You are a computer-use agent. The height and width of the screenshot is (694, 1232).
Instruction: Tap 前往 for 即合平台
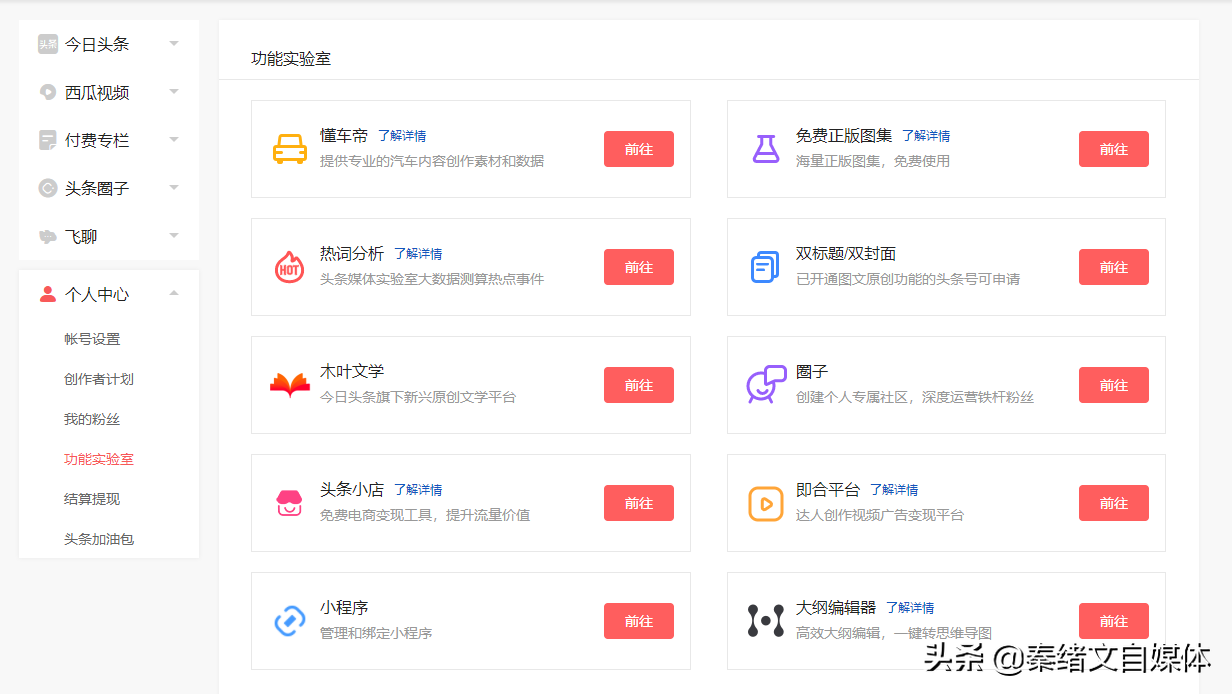click(1113, 503)
